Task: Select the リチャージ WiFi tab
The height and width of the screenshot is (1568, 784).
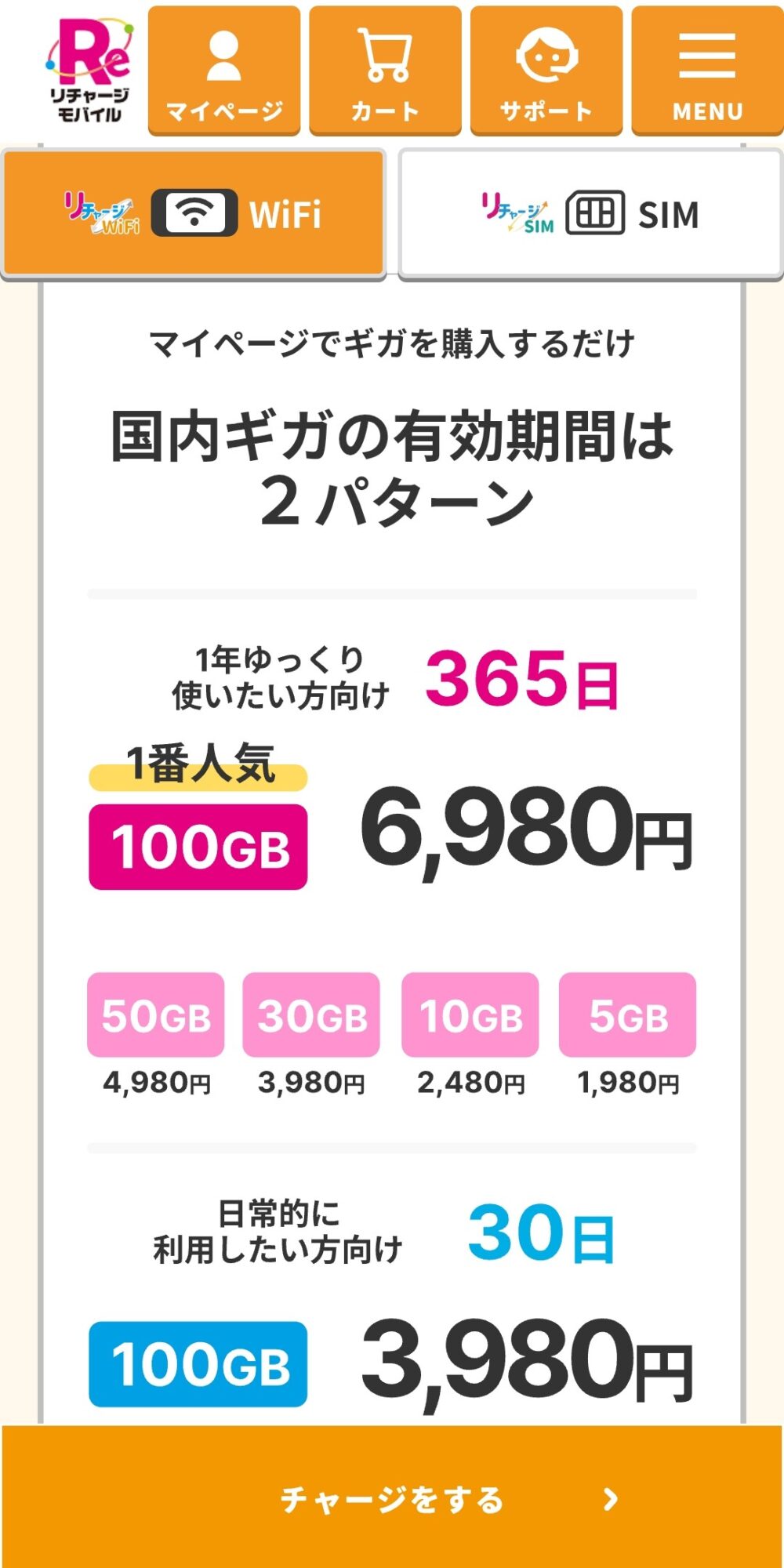Action: click(x=194, y=213)
